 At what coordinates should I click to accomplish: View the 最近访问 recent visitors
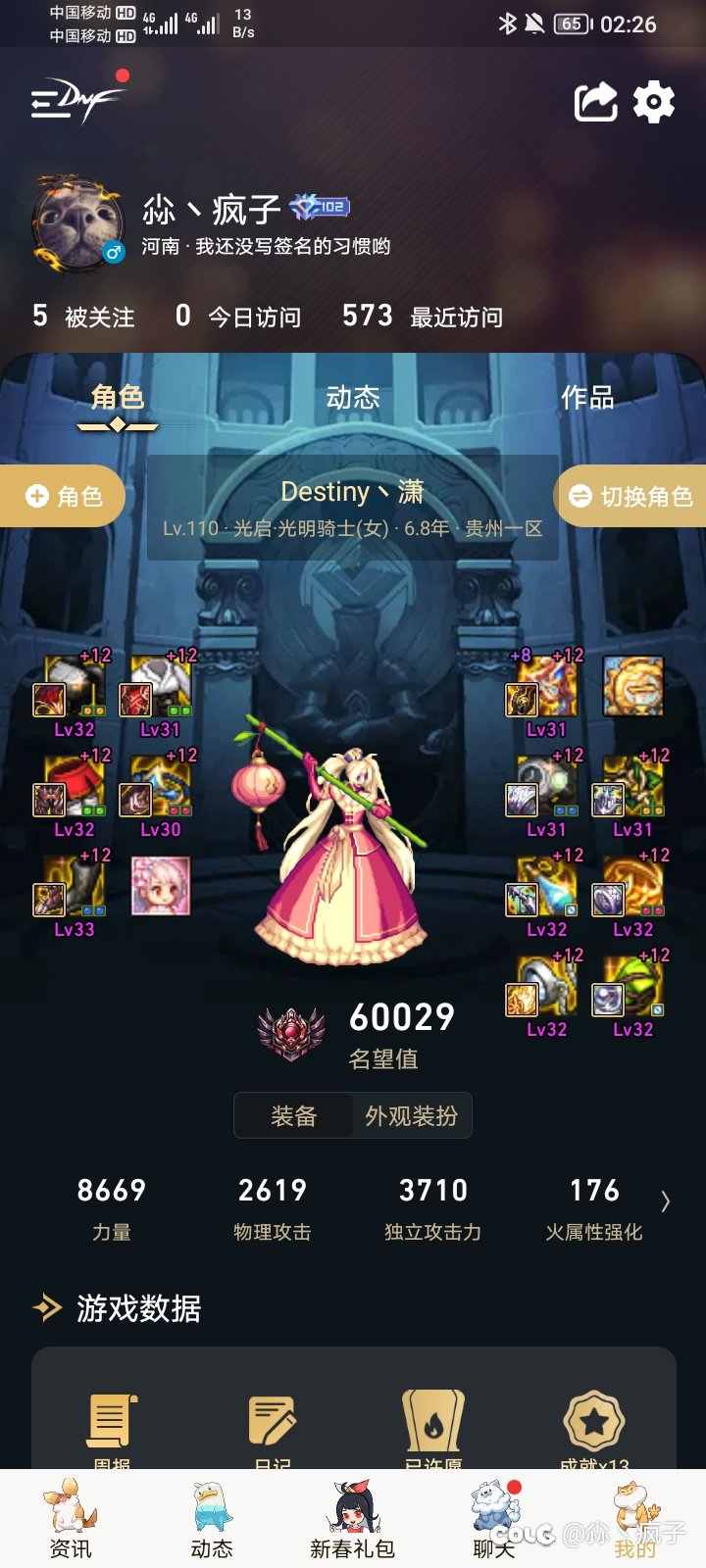pyautogui.click(x=422, y=316)
